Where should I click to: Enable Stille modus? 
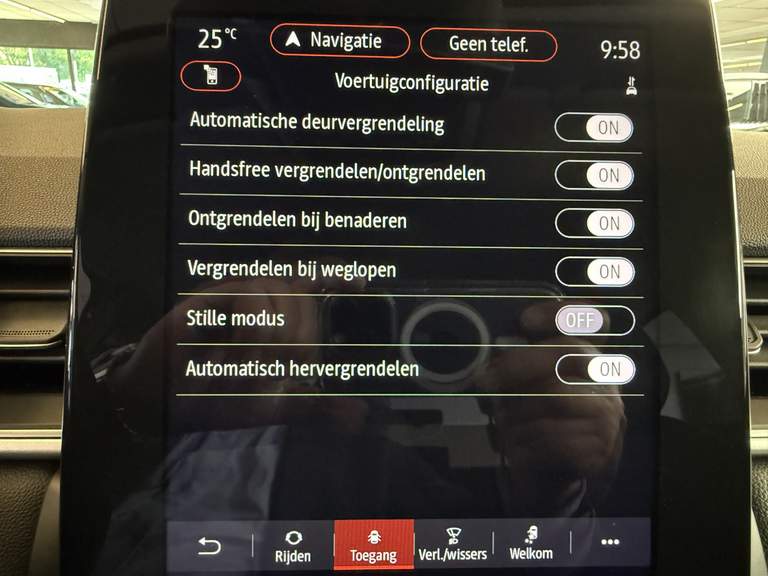[x=595, y=320]
